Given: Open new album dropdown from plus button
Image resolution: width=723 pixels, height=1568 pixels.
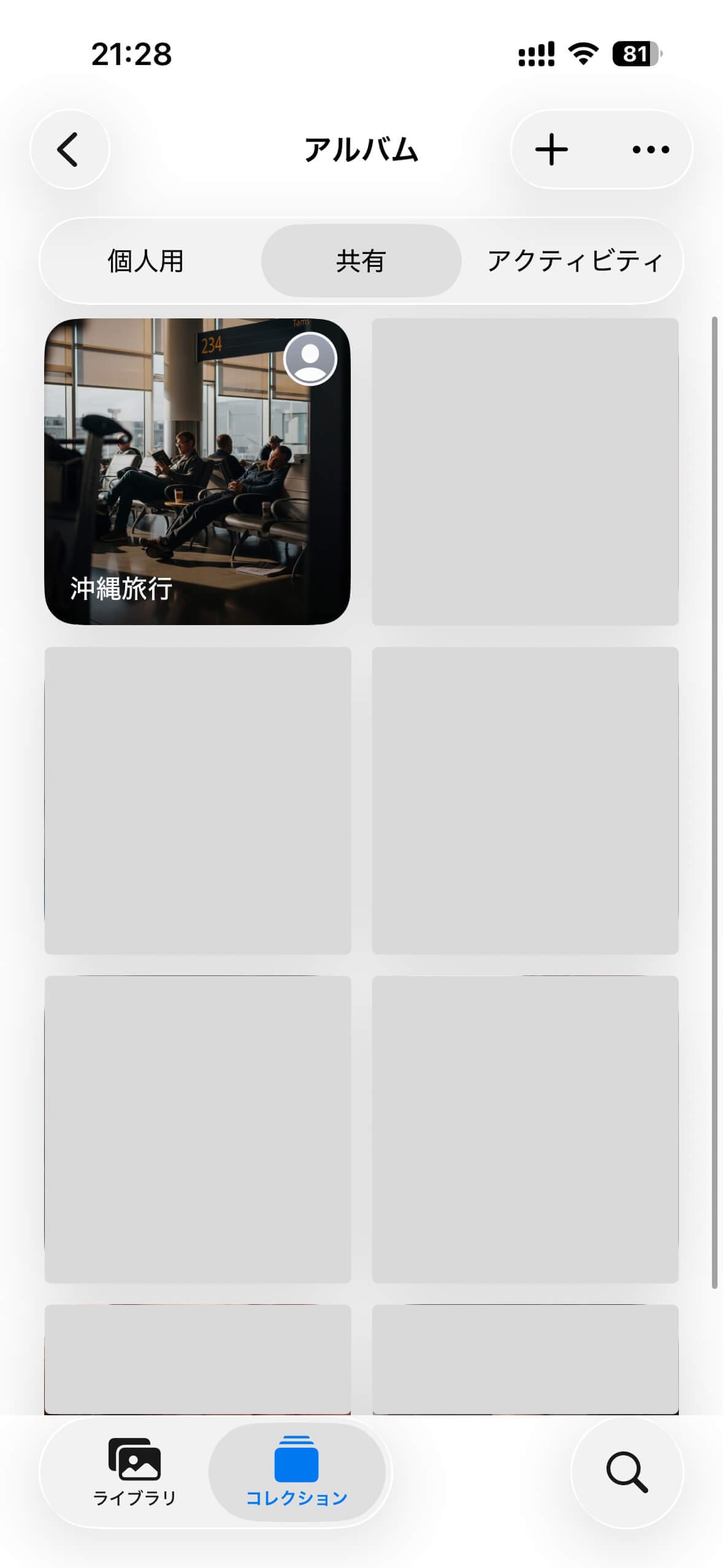Looking at the screenshot, I should [551, 149].
